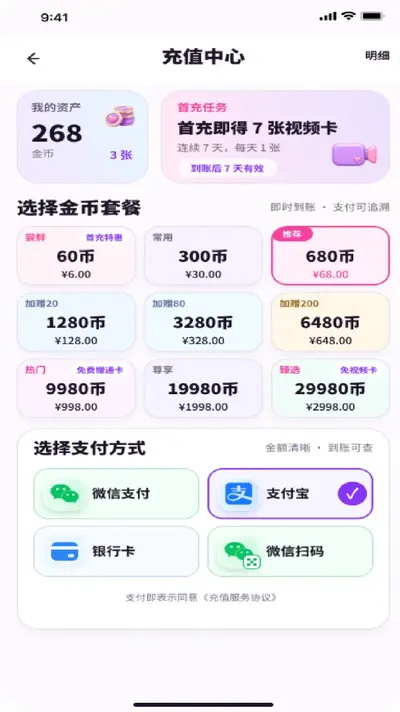Select the 60币 package

76,256
